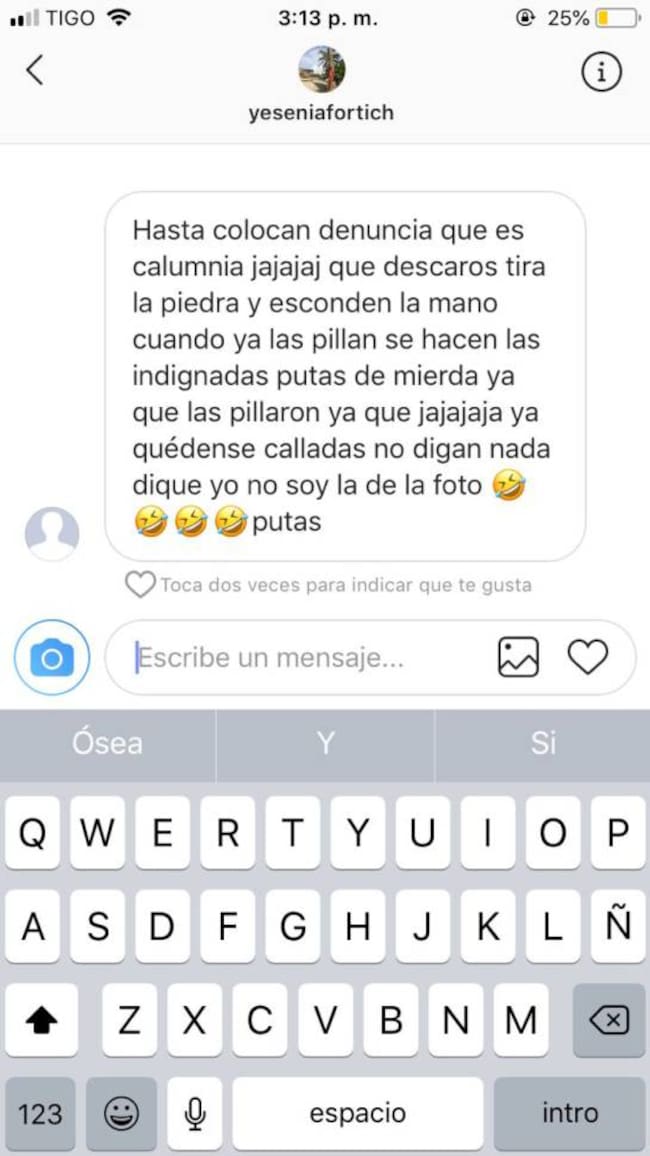Switch to the 123 numeric keyboard
The height and width of the screenshot is (1156, 650).
tap(40, 1113)
